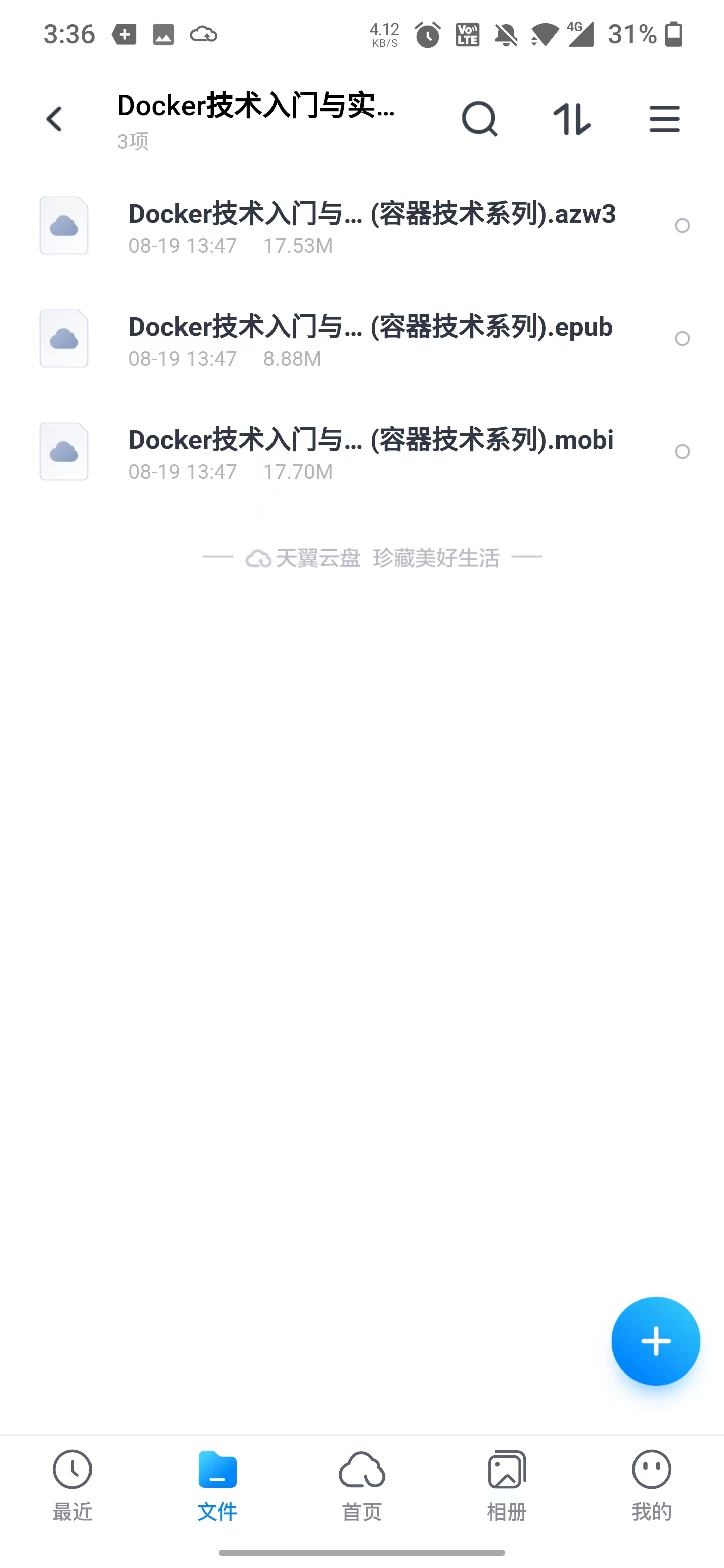Switch to the 文件 tab
This screenshot has width=724, height=1568.
click(x=217, y=1485)
